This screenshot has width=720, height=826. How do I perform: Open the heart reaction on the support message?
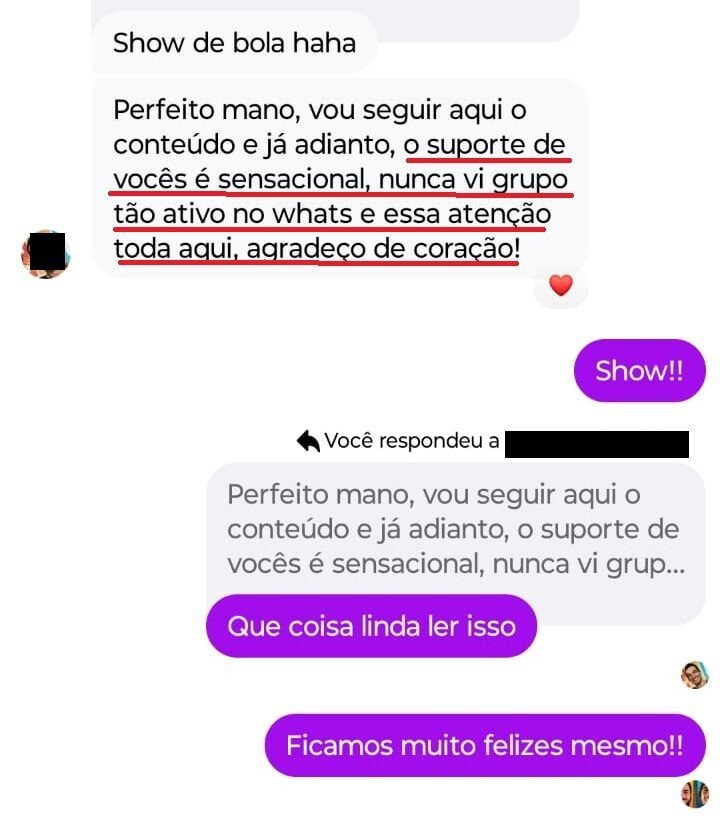pyautogui.click(x=561, y=286)
